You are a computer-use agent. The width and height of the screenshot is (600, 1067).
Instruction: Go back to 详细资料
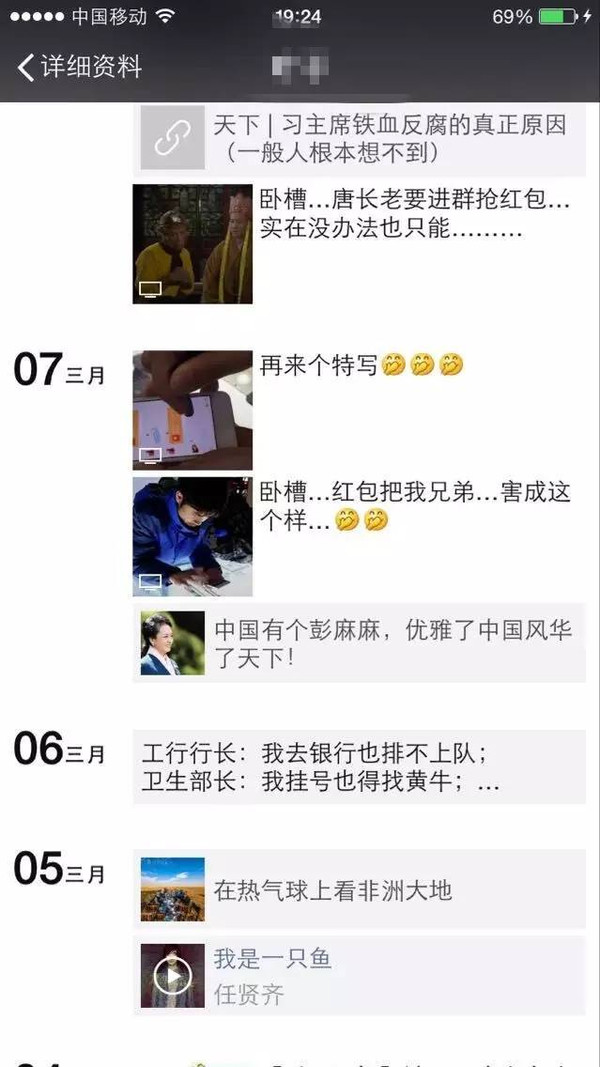(80, 67)
